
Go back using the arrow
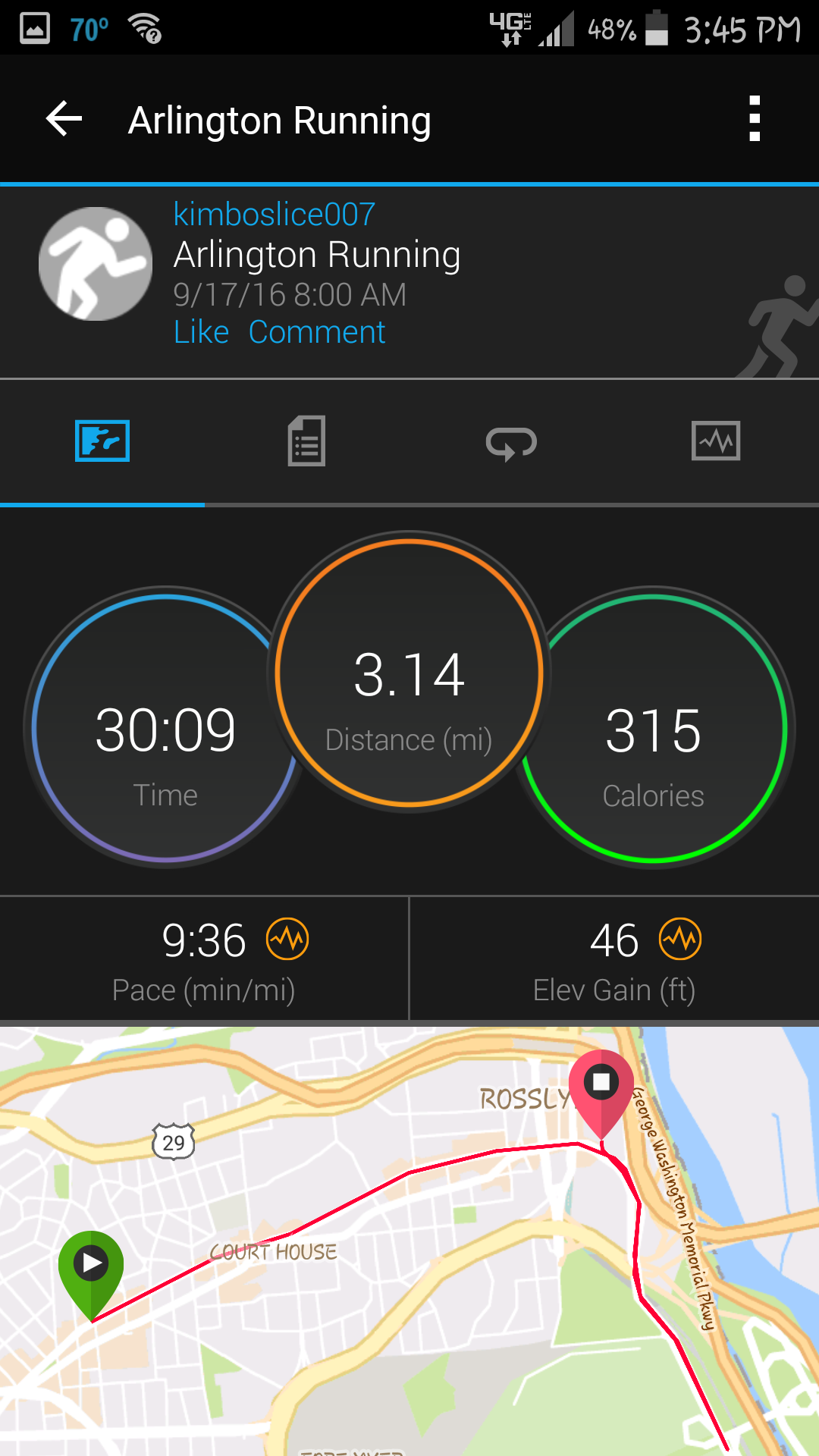pos(64,119)
